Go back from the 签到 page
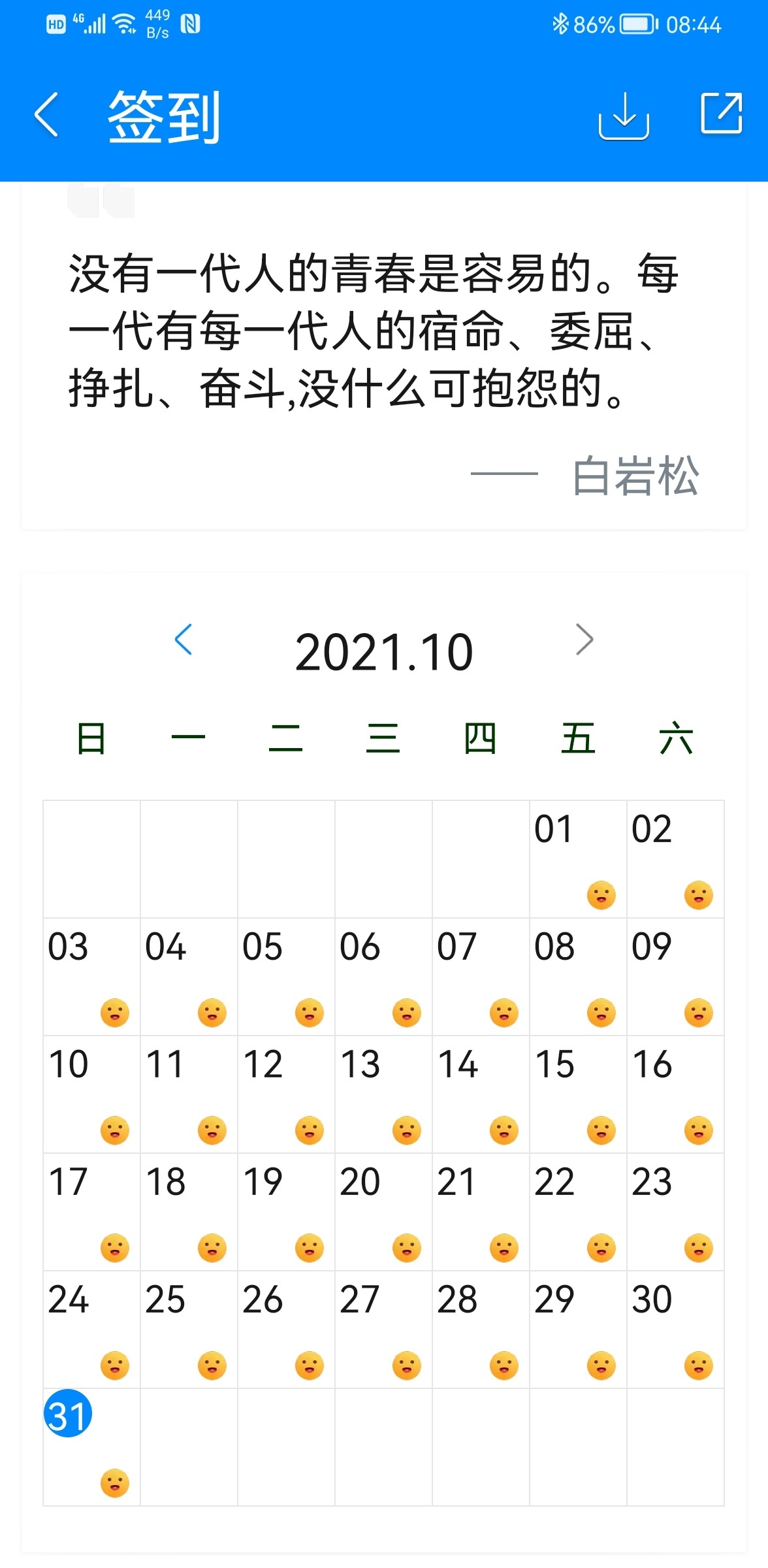This screenshot has height=1568, width=768. pyautogui.click(x=46, y=115)
